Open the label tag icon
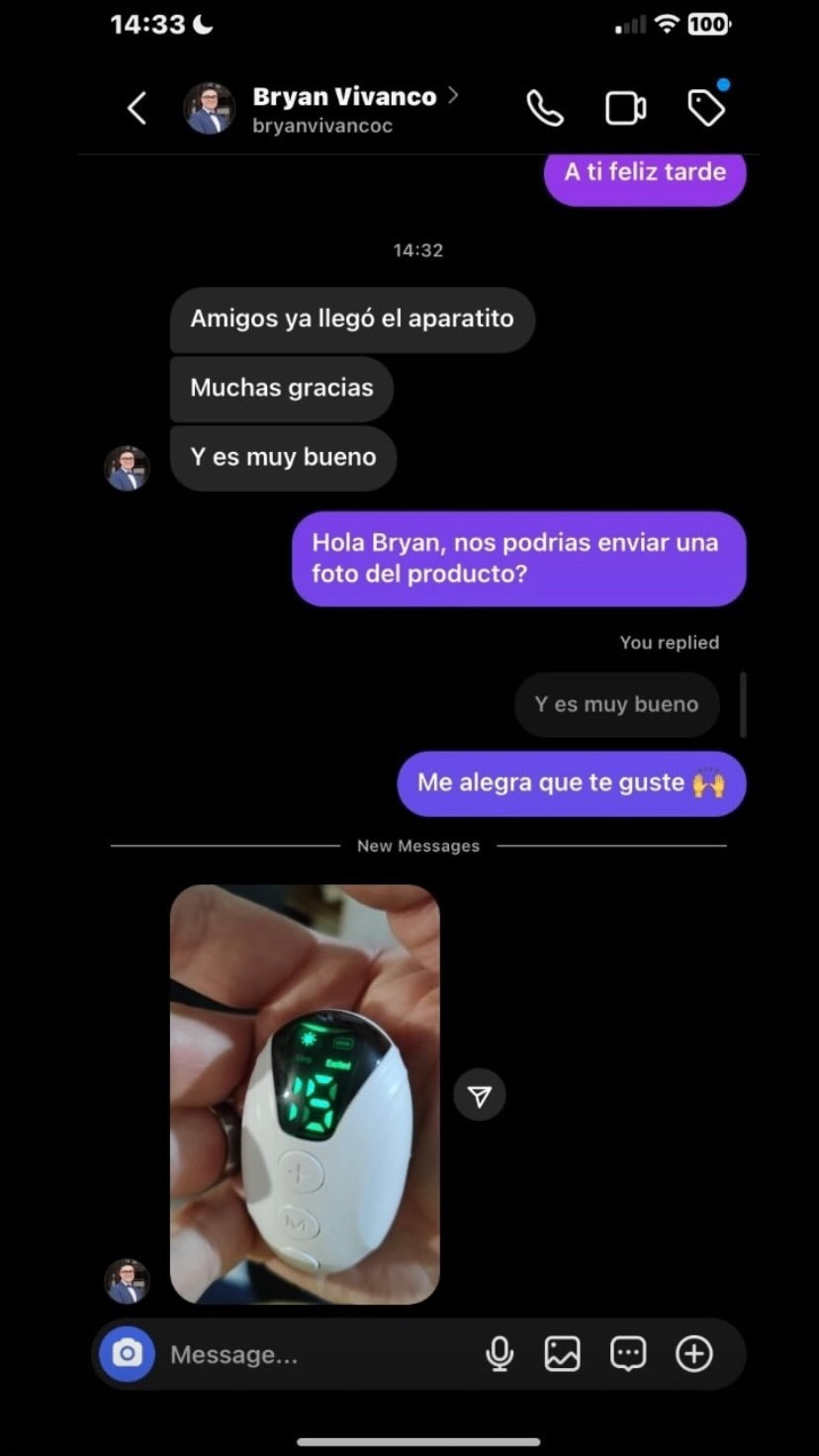The width and height of the screenshot is (819, 1456). 706,108
